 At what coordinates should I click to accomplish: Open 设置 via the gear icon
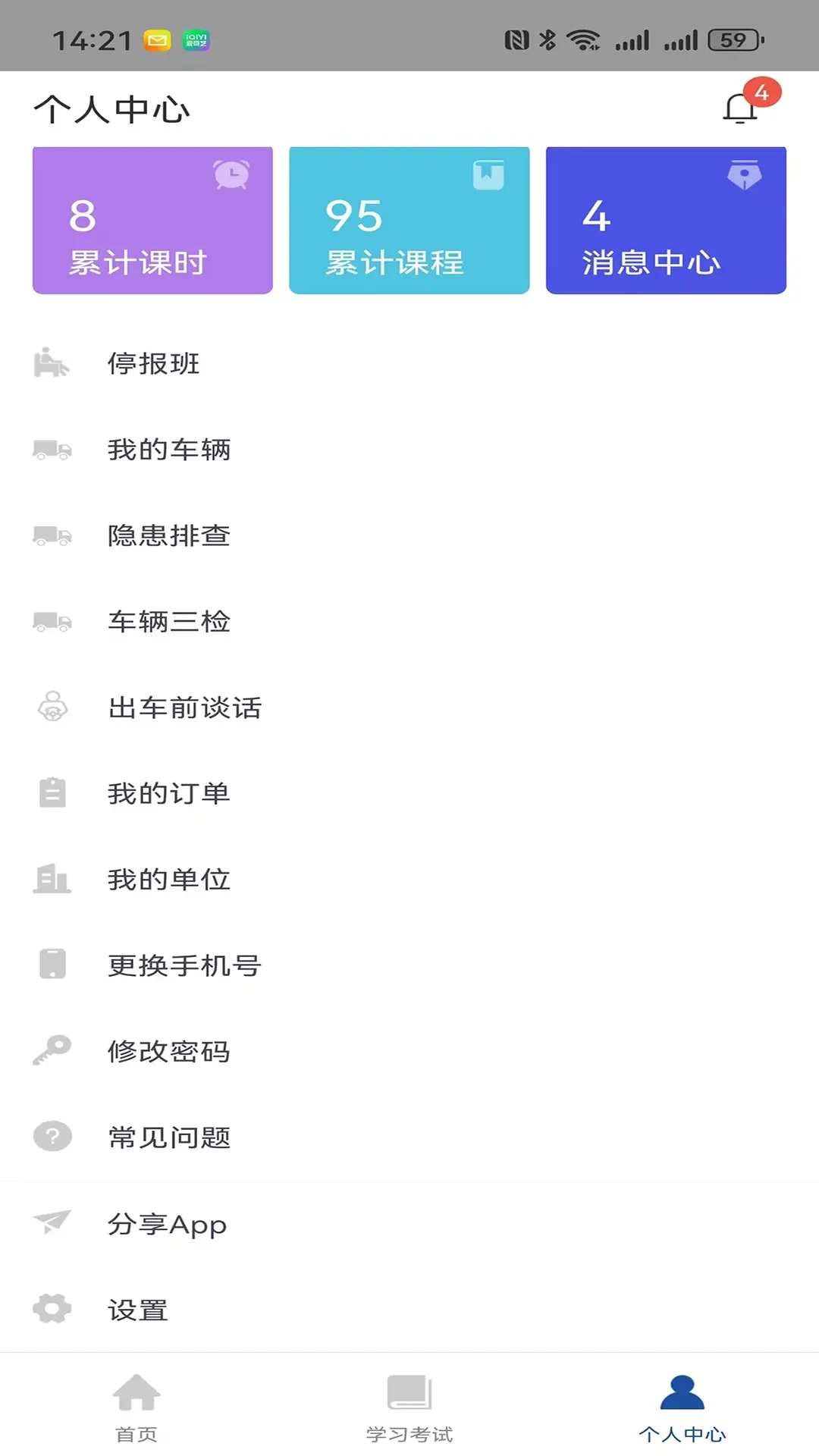pyautogui.click(x=52, y=1309)
